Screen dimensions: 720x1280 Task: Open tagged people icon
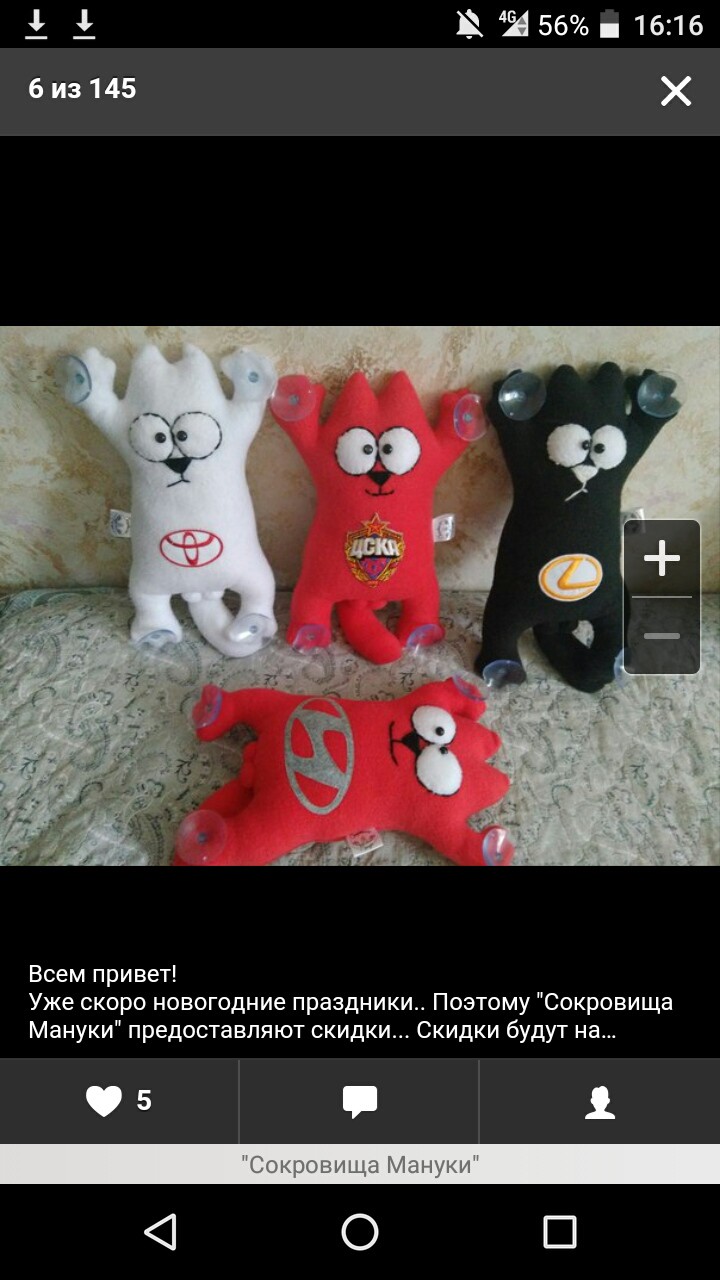point(600,1101)
